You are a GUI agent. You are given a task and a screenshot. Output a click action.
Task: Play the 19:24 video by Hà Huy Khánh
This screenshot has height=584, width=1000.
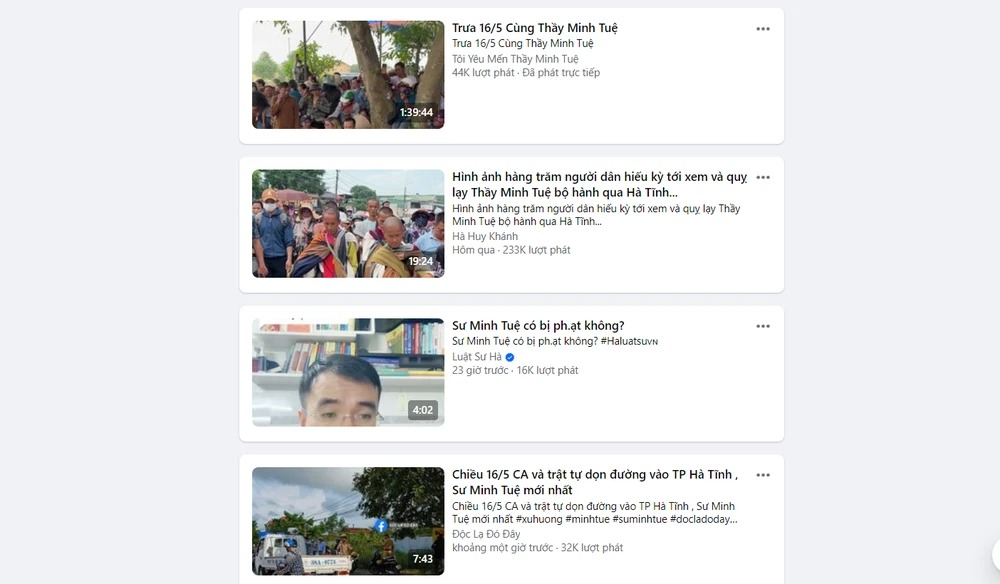coord(347,223)
